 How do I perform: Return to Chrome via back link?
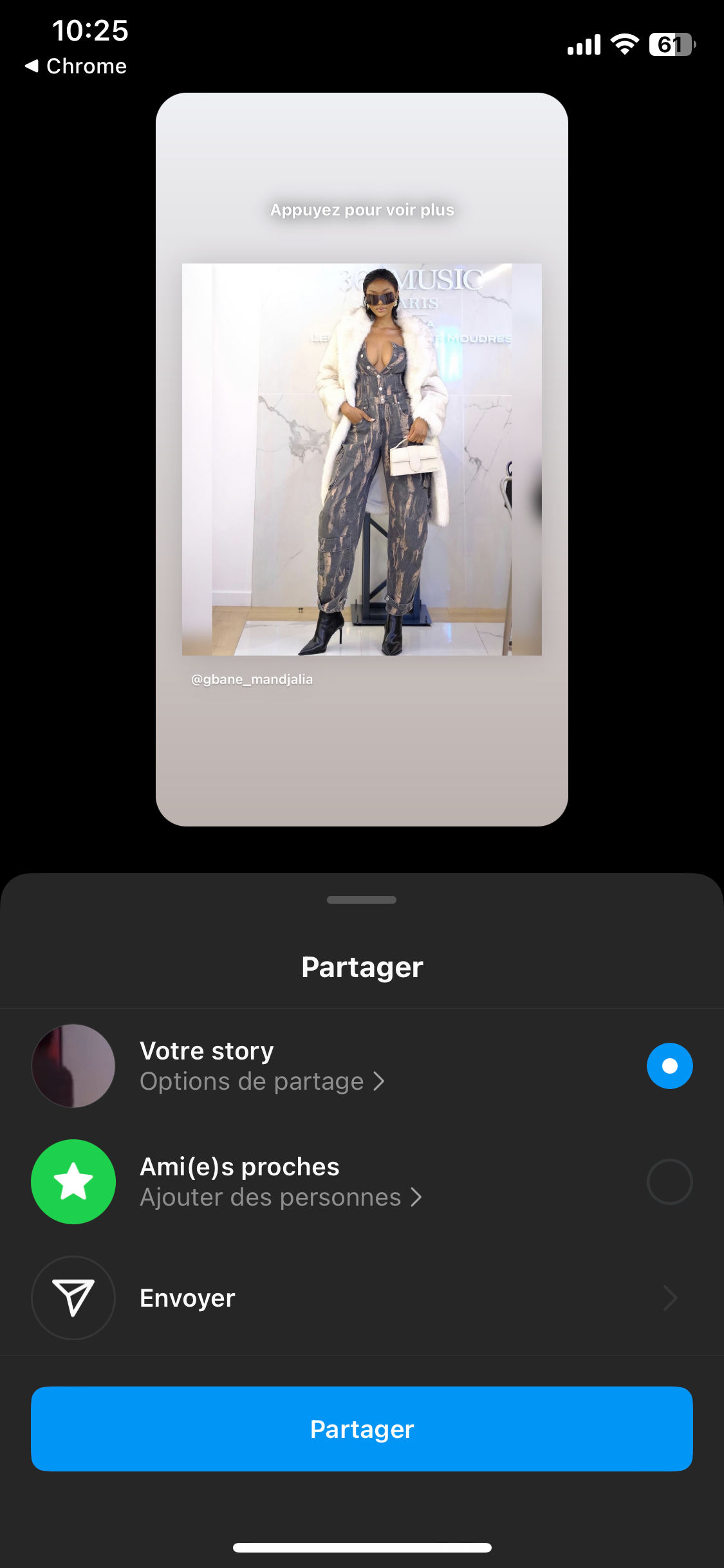click(x=76, y=66)
